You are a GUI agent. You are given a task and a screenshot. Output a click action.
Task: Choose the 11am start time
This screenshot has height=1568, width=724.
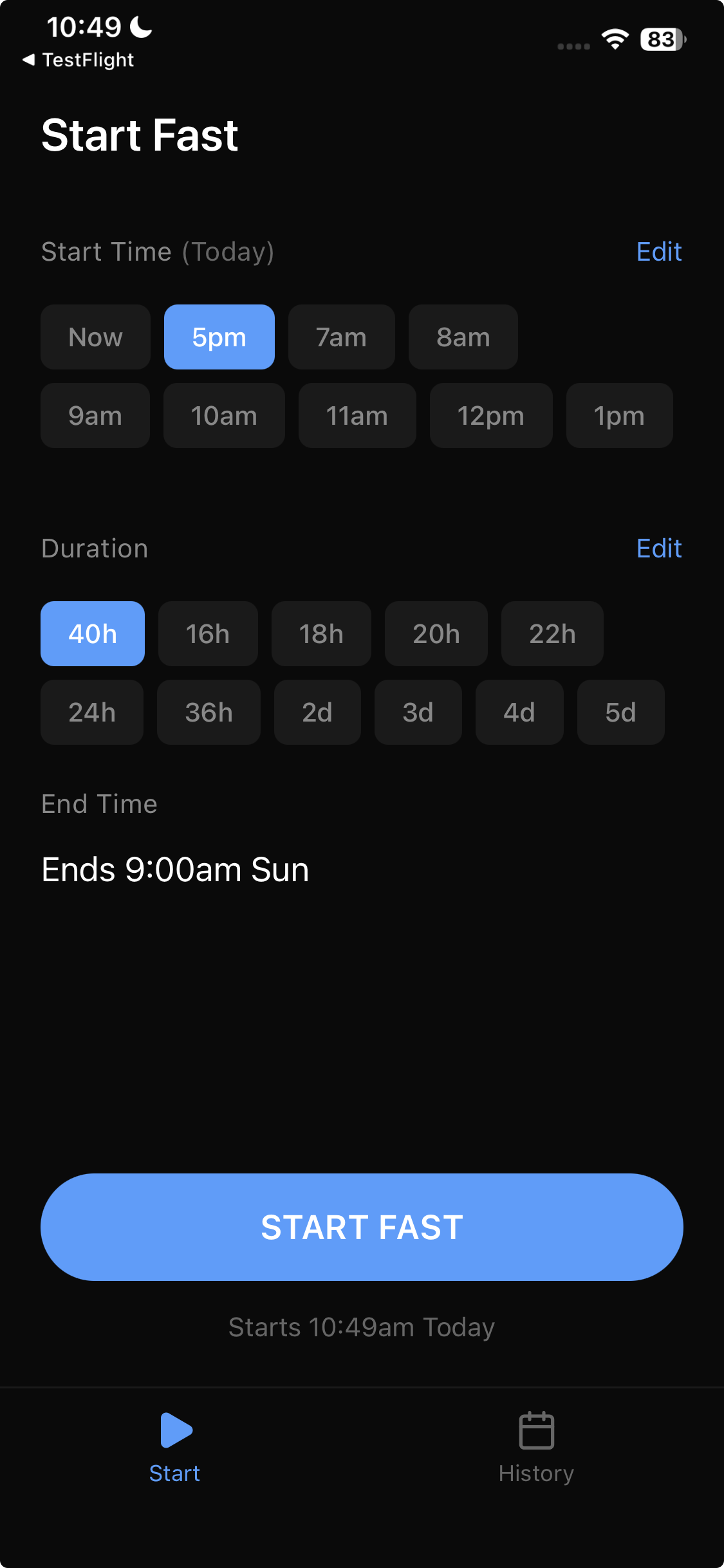pyautogui.click(x=357, y=415)
